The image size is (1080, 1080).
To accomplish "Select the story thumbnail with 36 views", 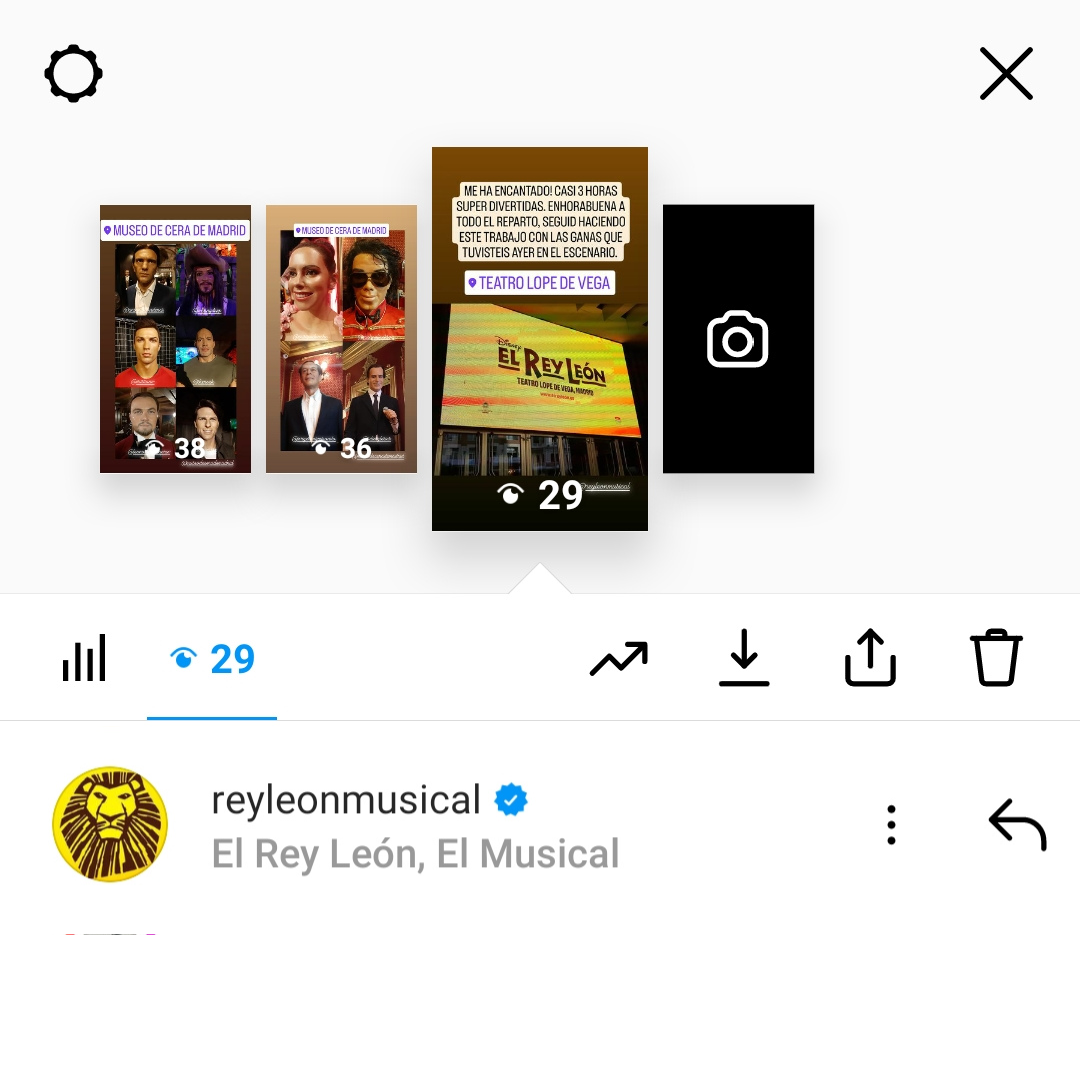I will (x=341, y=338).
